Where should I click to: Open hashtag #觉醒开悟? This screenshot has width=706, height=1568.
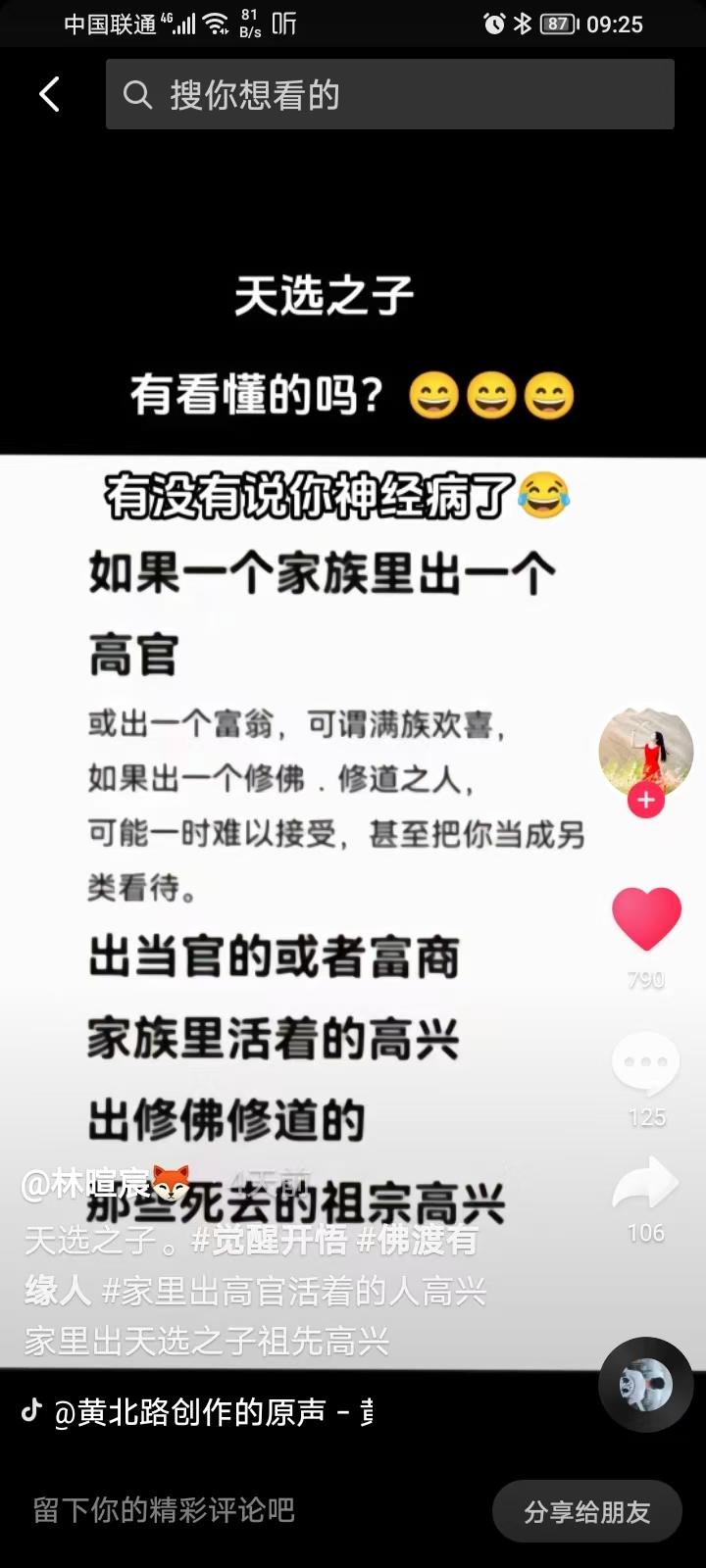(270, 1241)
